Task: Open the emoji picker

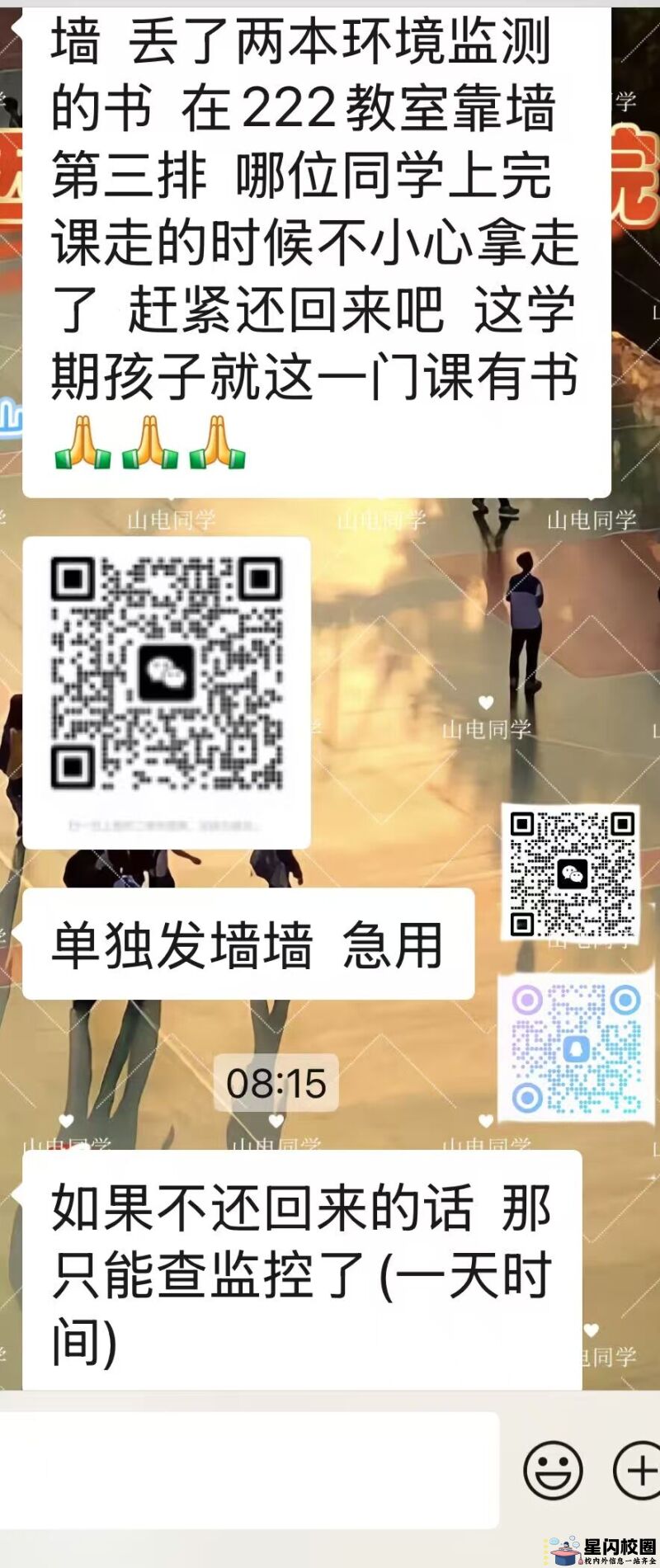Action: tap(553, 1470)
